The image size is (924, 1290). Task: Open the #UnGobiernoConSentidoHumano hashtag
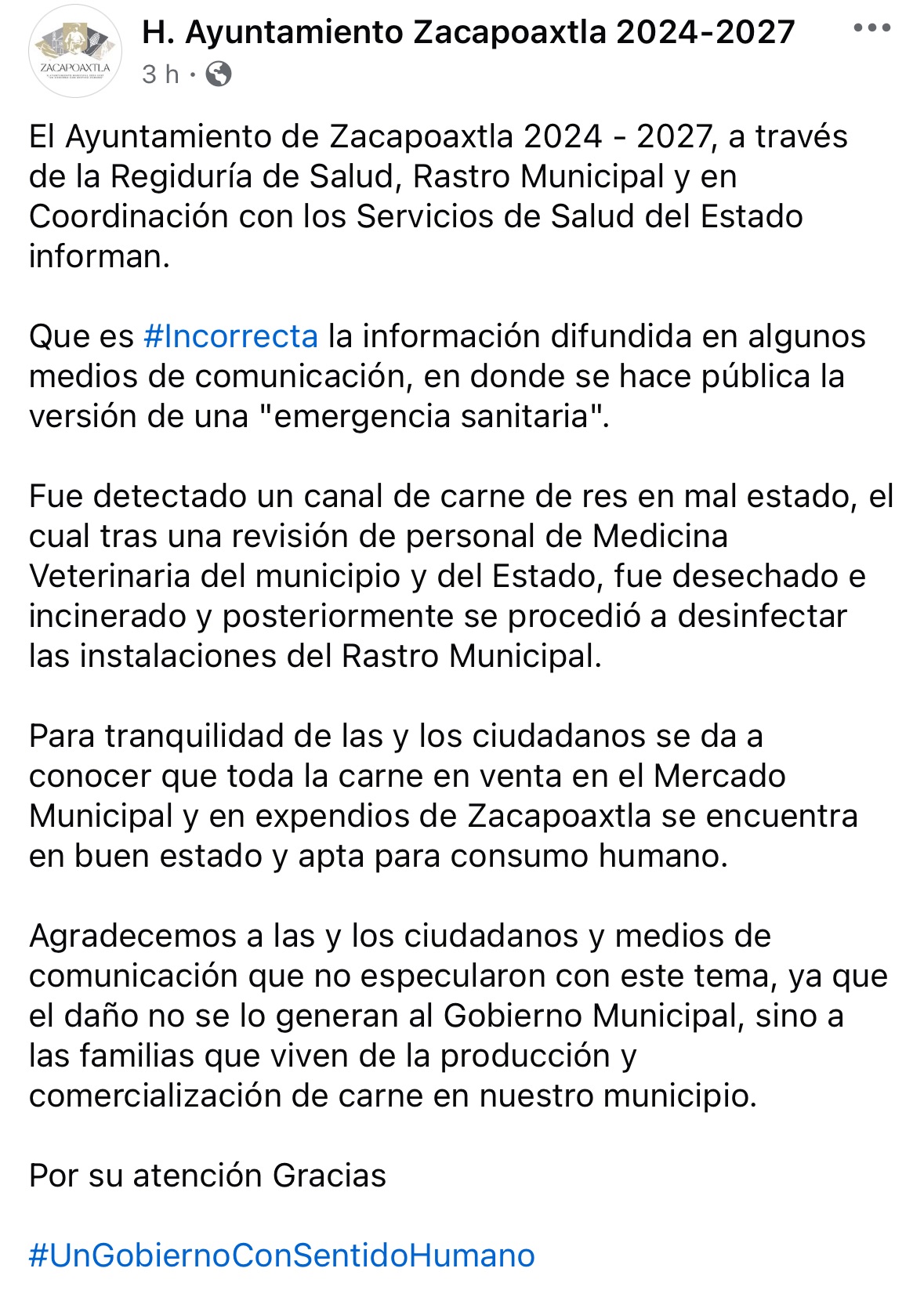[282, 1256]
